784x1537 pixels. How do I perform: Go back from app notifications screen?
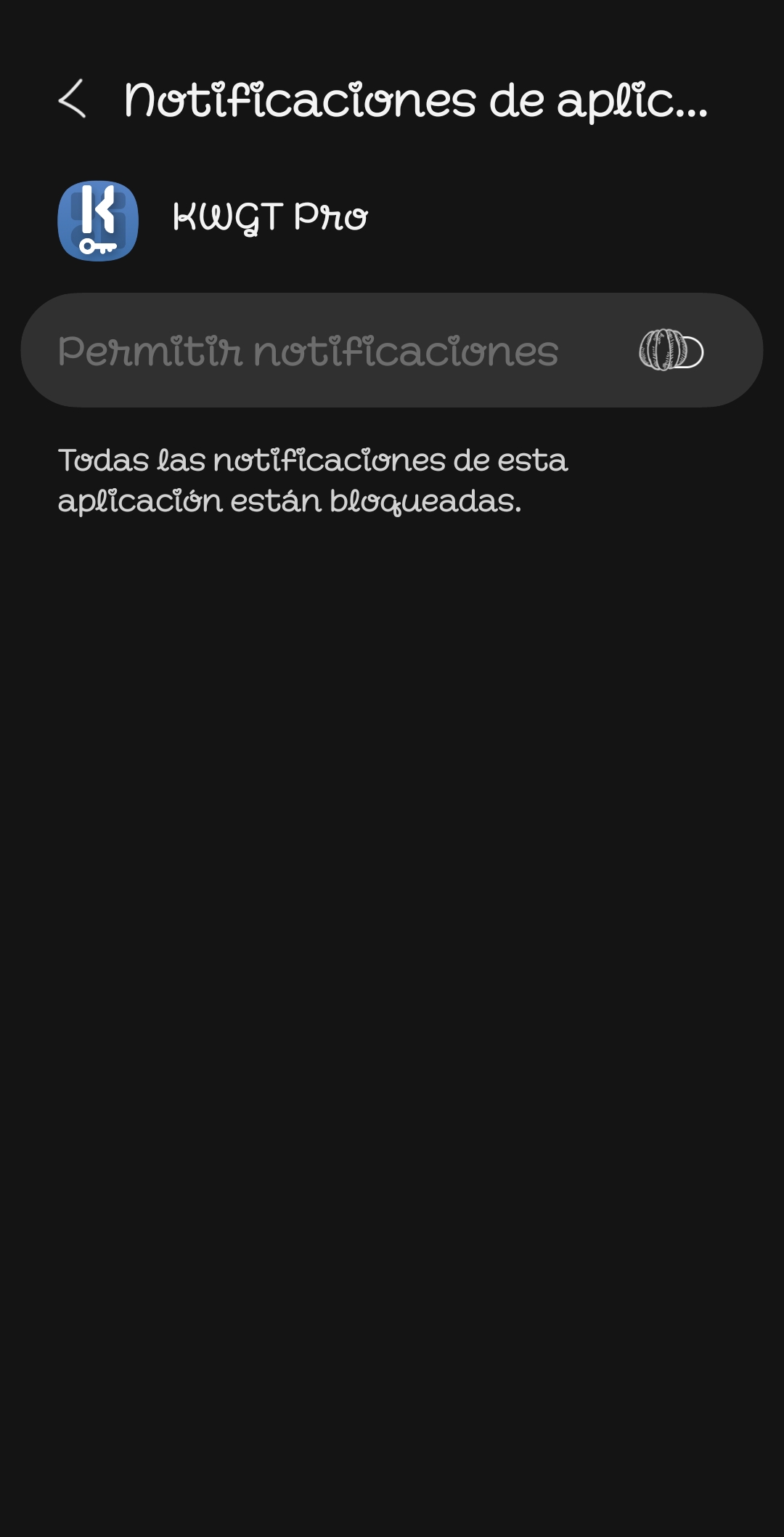point(72,99)
